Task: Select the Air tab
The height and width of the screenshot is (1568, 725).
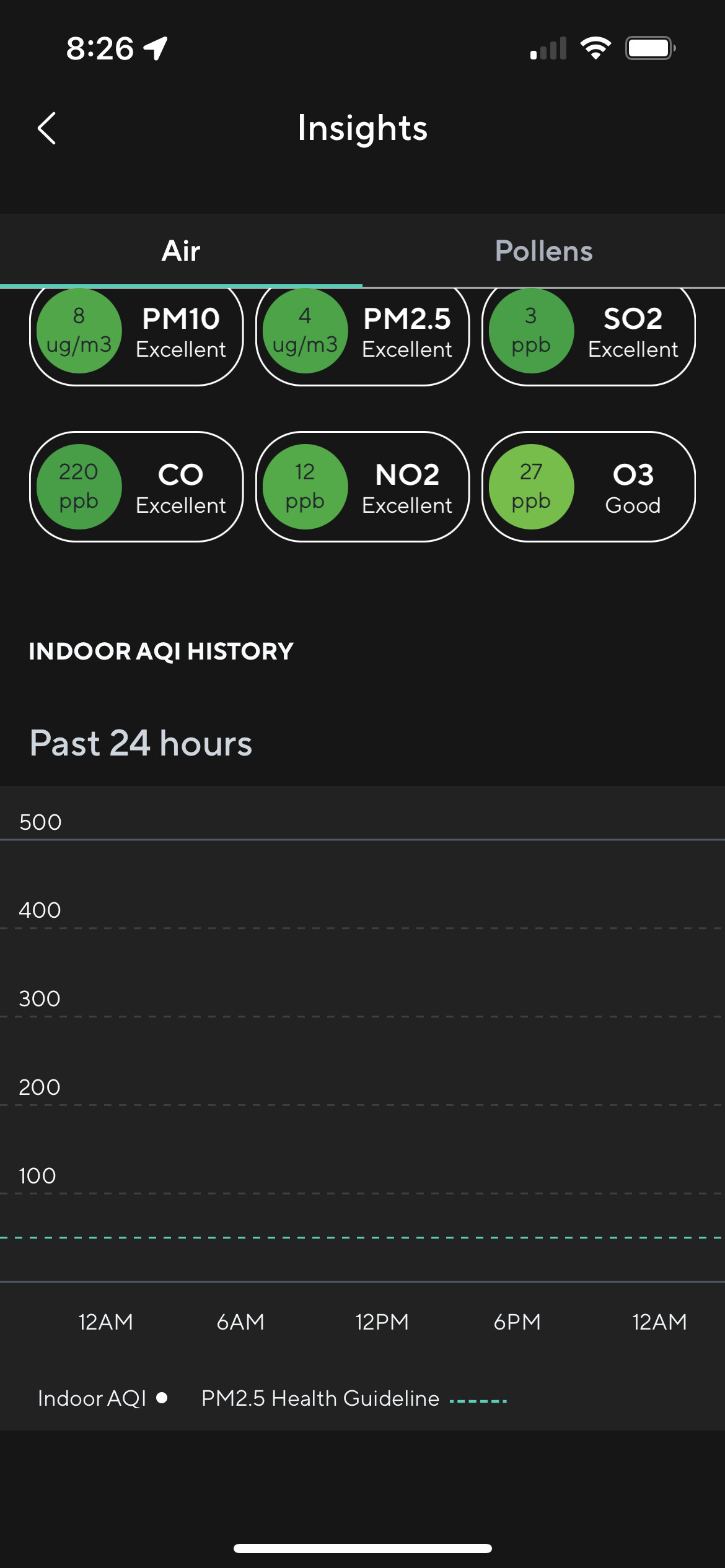Action: point(181,251)
